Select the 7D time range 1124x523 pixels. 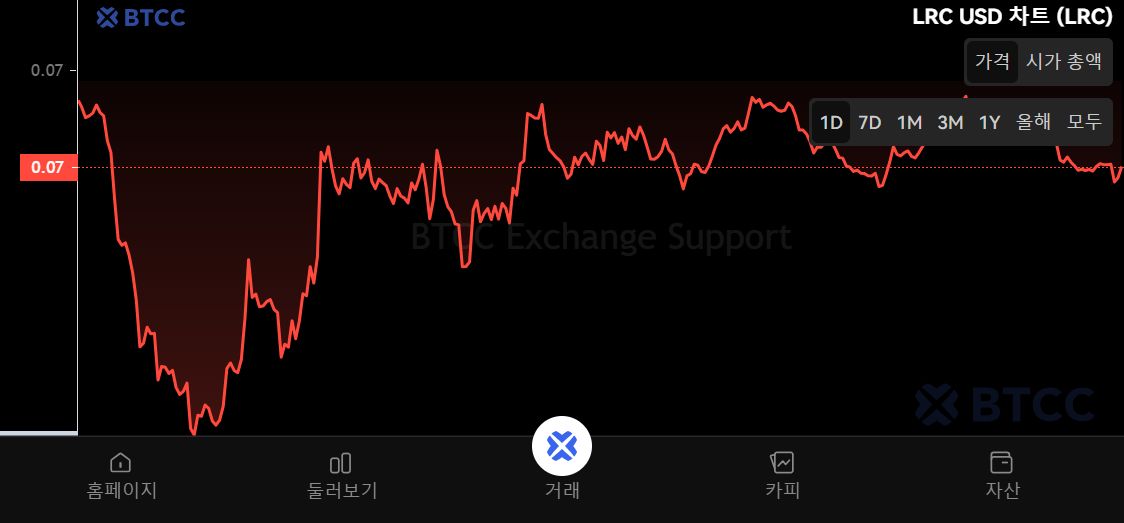click(x=870, y=122)
